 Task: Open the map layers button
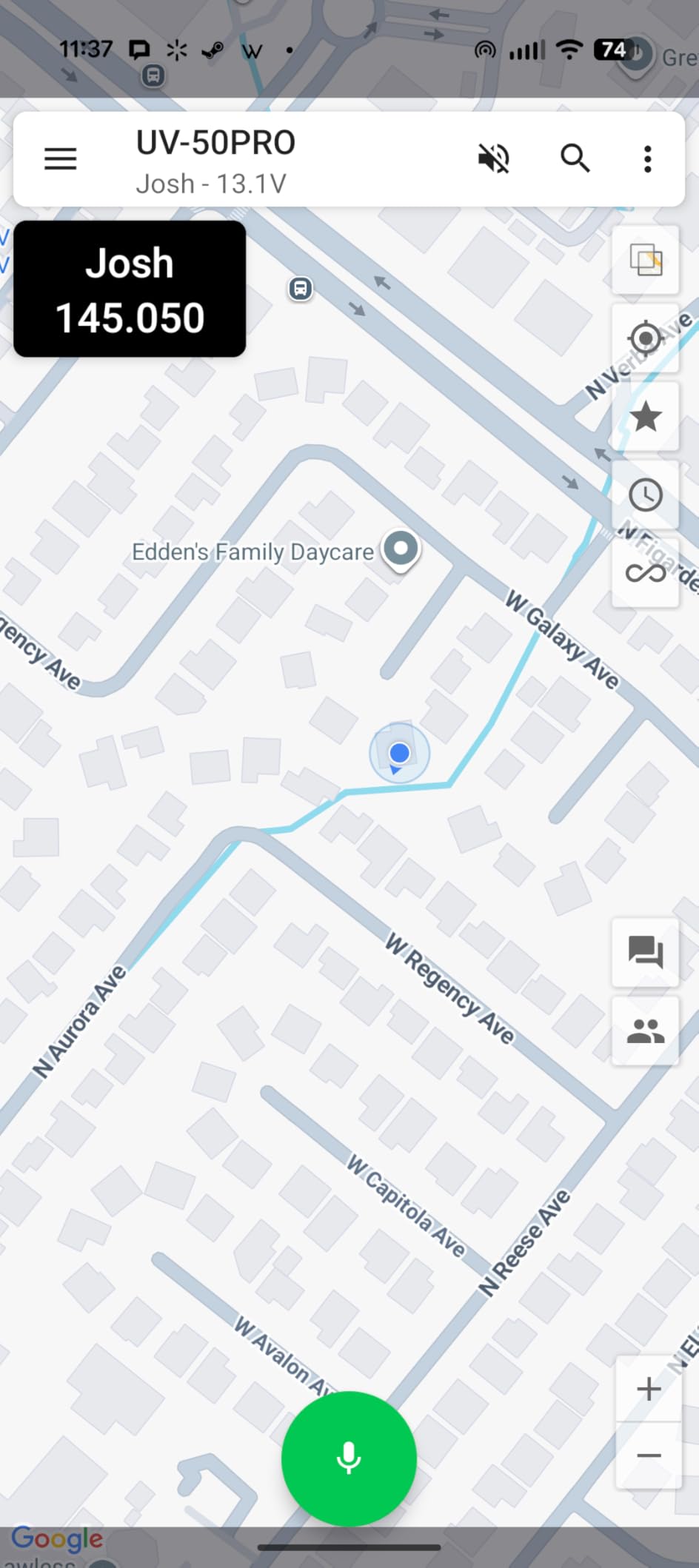[x=646, y=260]
